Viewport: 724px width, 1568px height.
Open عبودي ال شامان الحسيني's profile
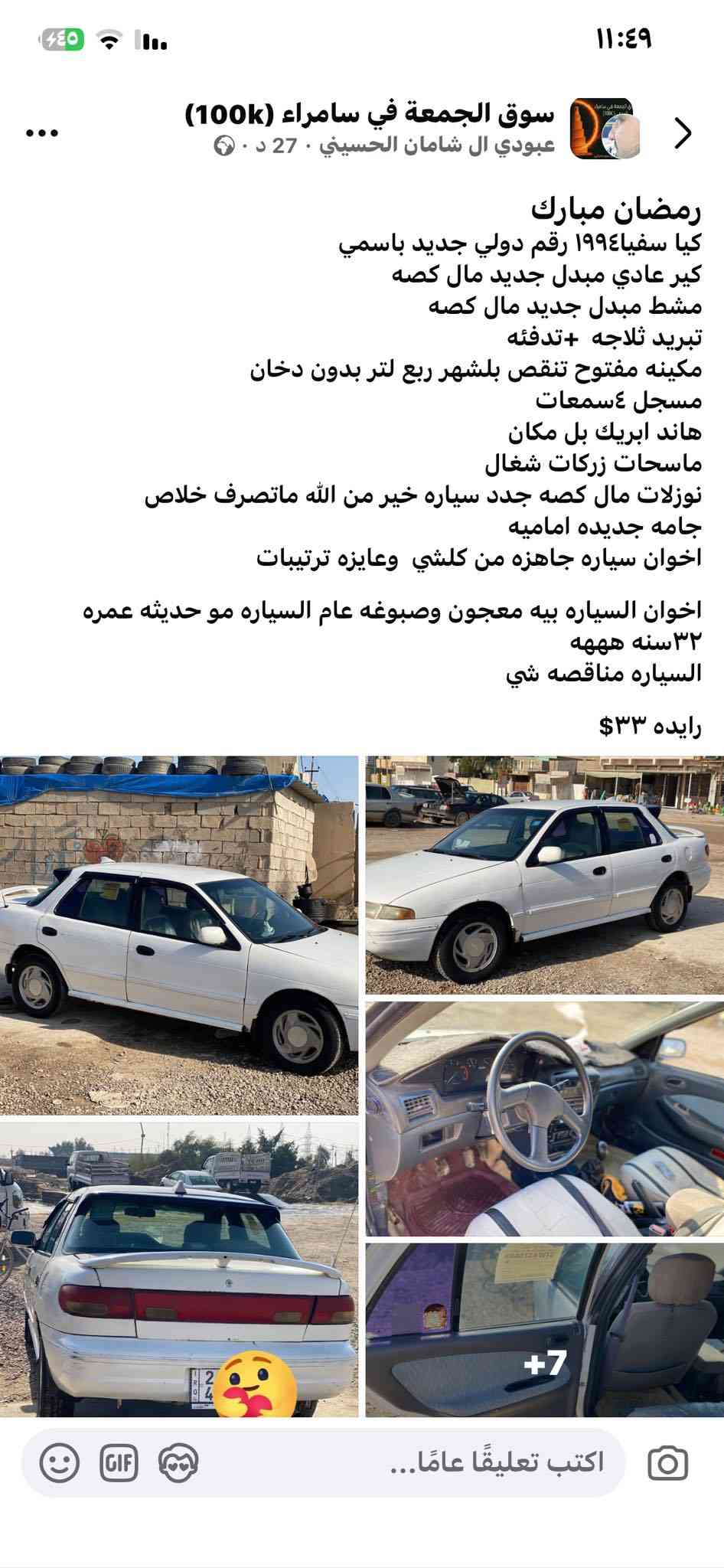tap(437, 145)
